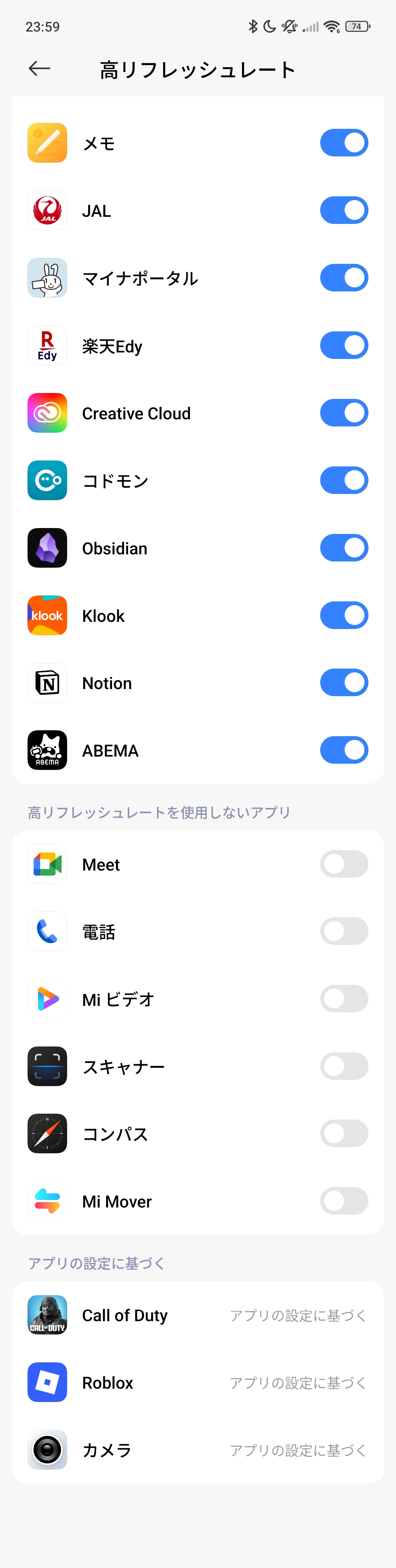This screenshot has width=396, height=1568.
Task: Enable high refresh rate for Meet
Action: [x=344, y=864]
